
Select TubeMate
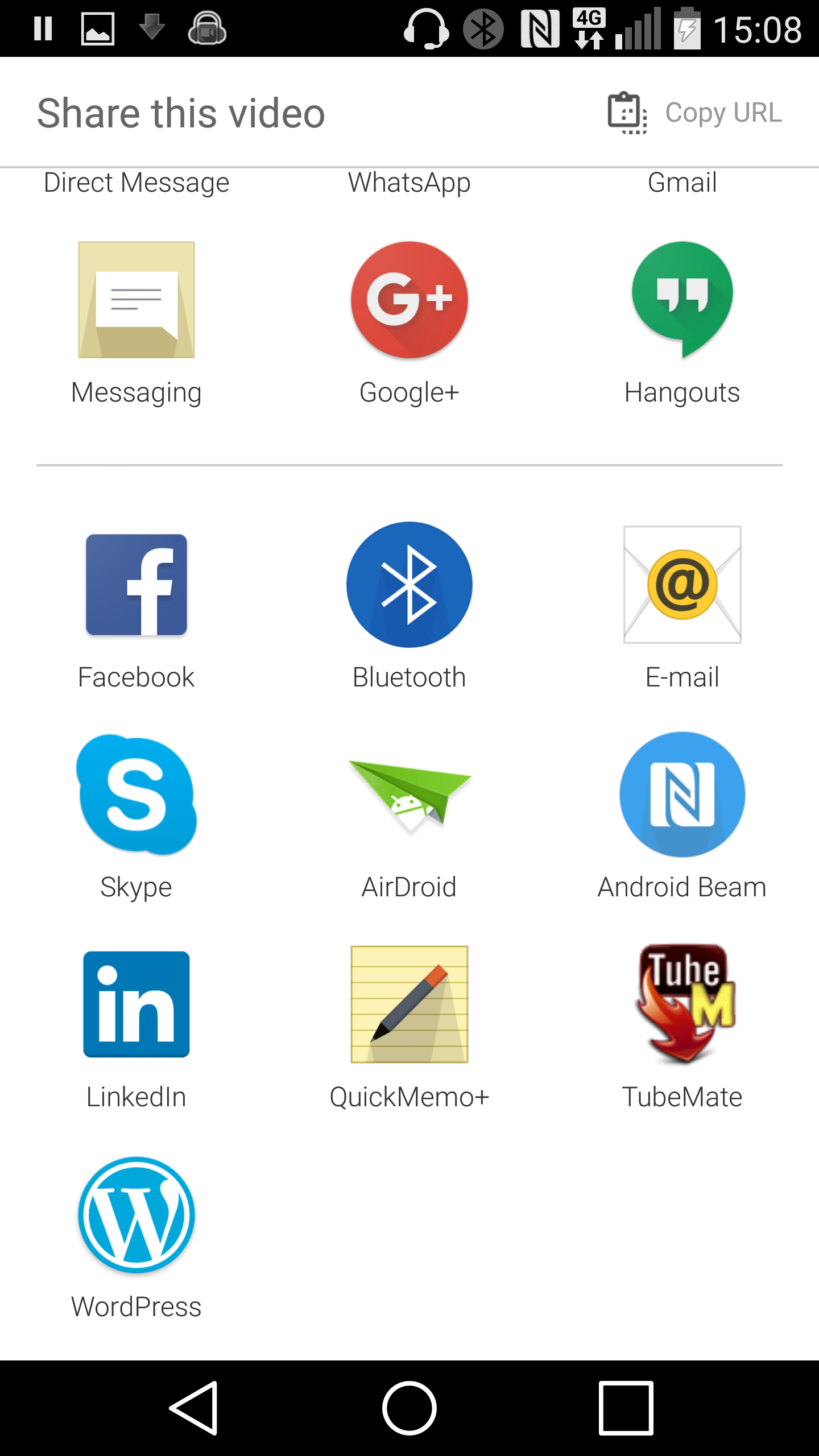tap(682, 1028)
